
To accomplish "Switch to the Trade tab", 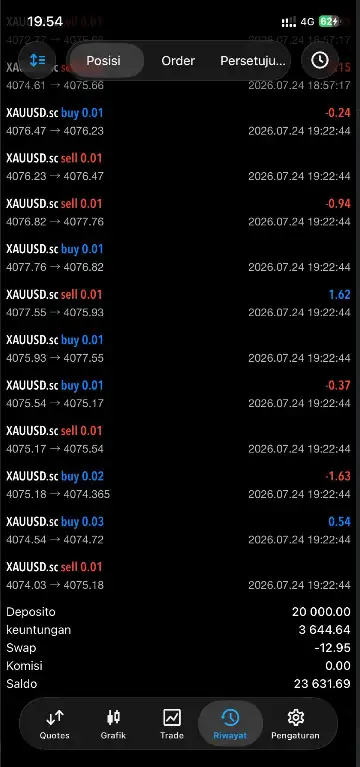I will pos(172,724).
